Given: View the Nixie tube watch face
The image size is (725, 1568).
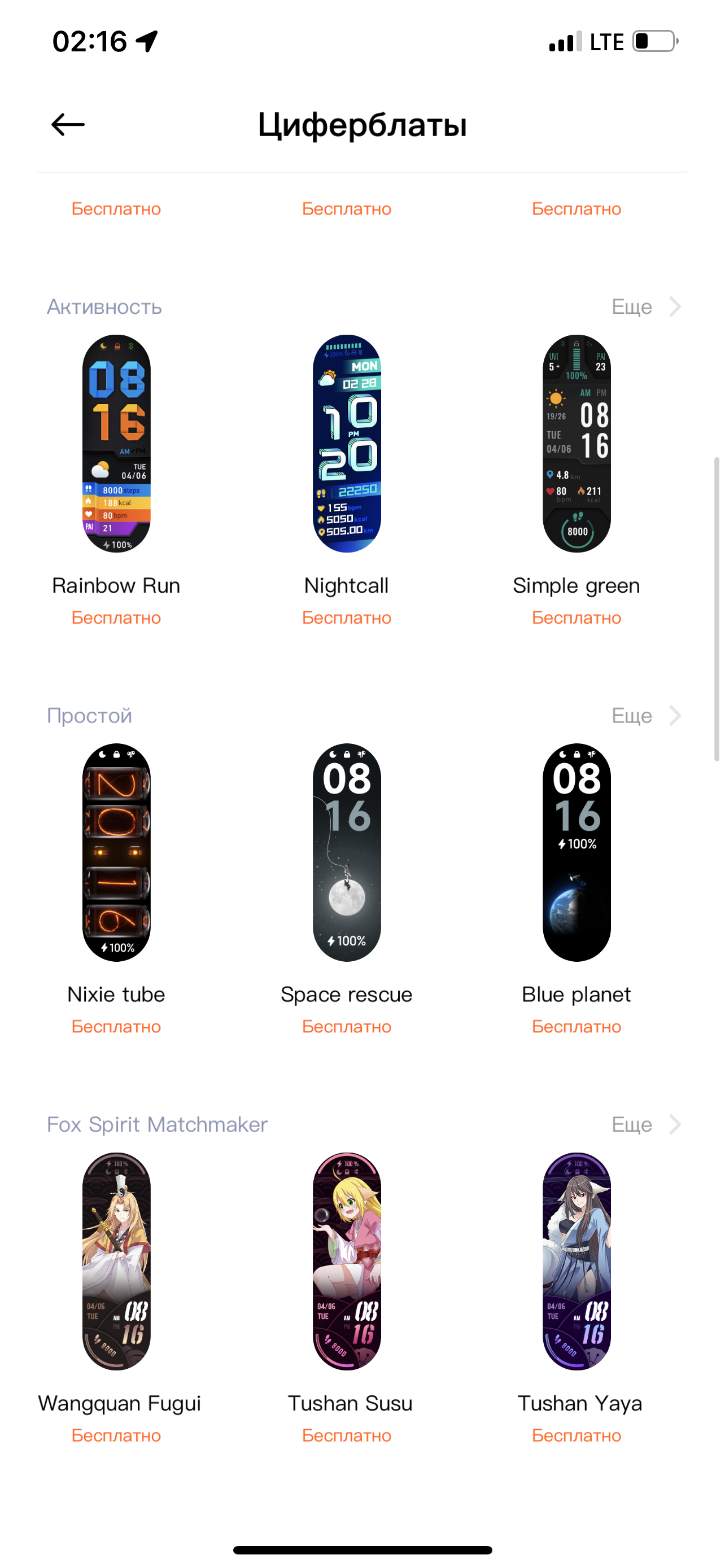Looking at the screenshot, I should [116, 852].
